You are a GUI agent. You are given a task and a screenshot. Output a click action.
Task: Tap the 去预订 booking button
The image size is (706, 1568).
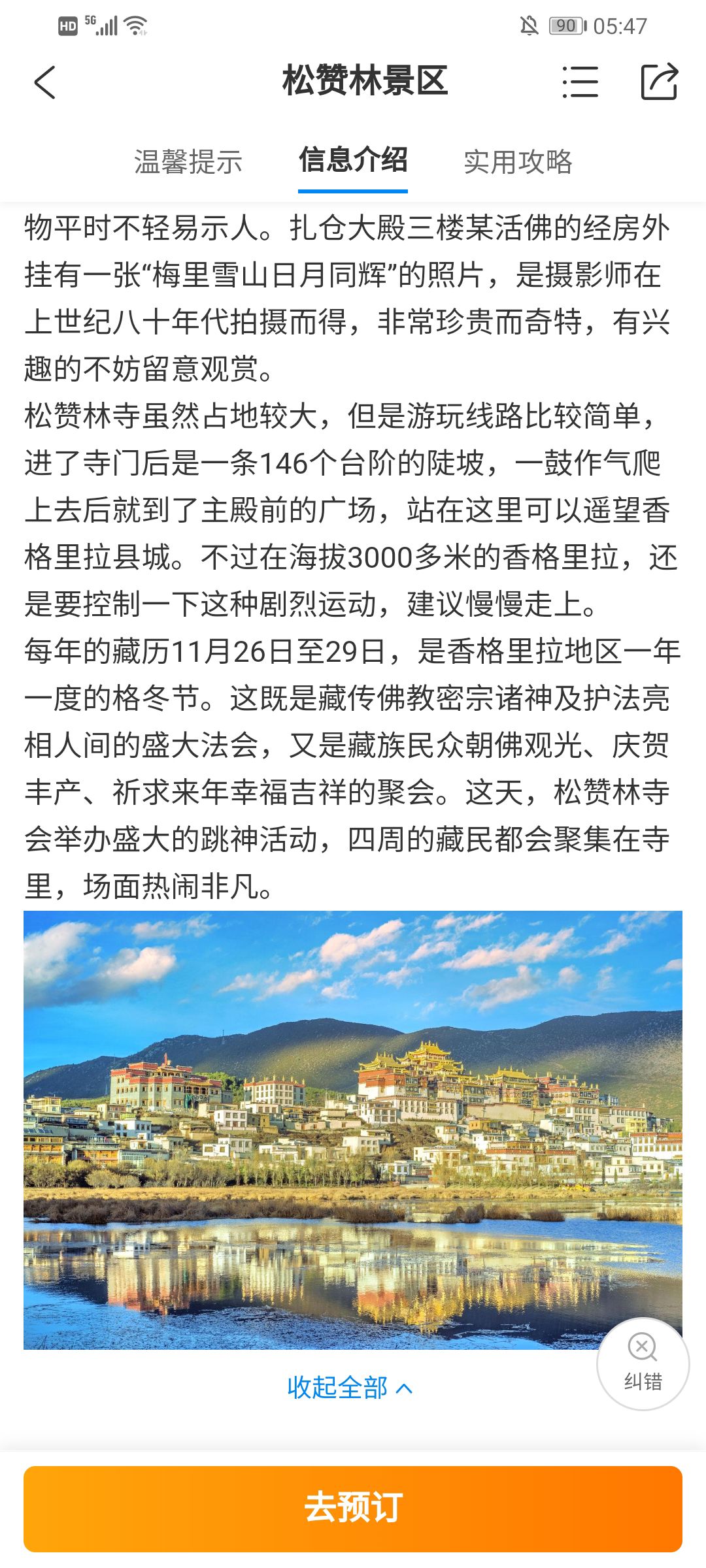(x=353, y=1509)
